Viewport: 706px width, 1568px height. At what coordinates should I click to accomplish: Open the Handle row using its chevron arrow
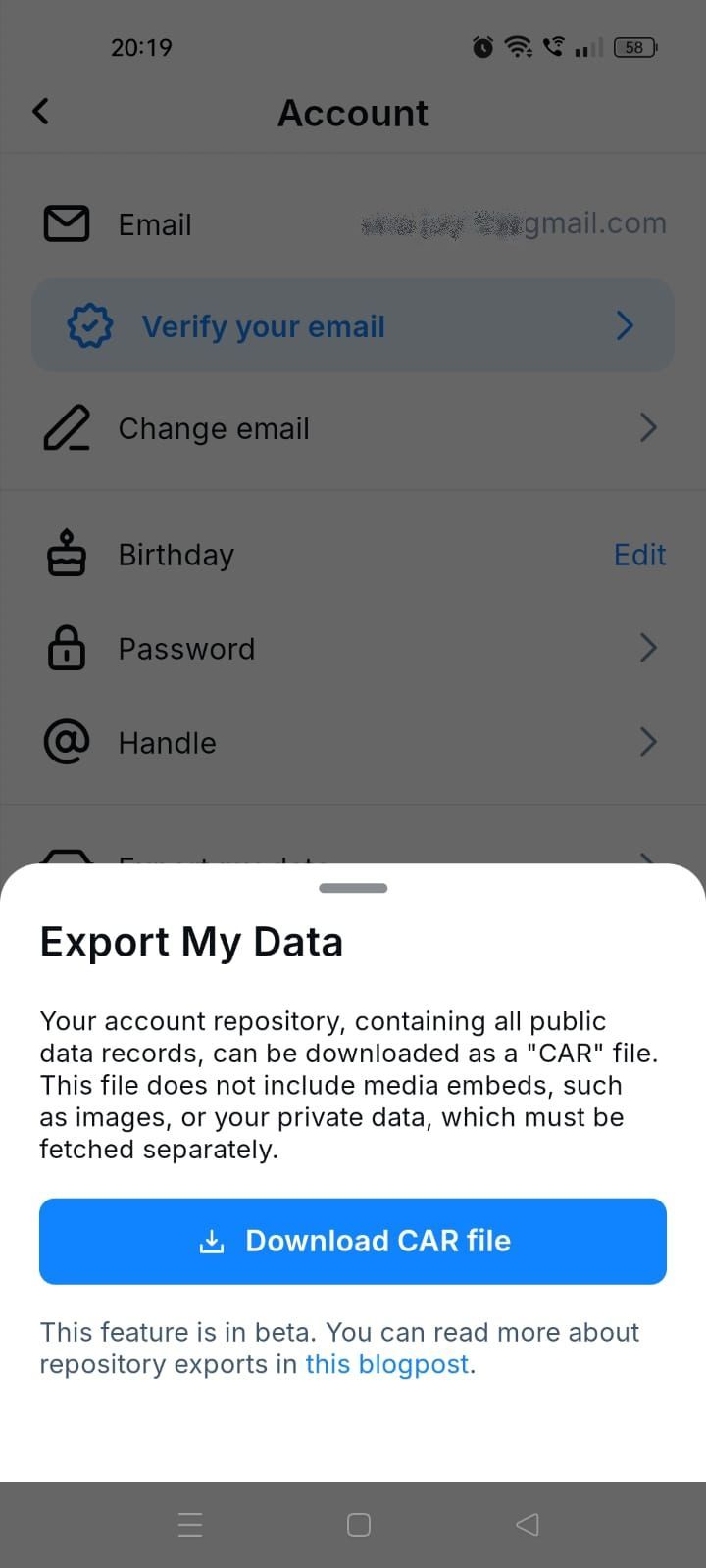pos(647,742)
